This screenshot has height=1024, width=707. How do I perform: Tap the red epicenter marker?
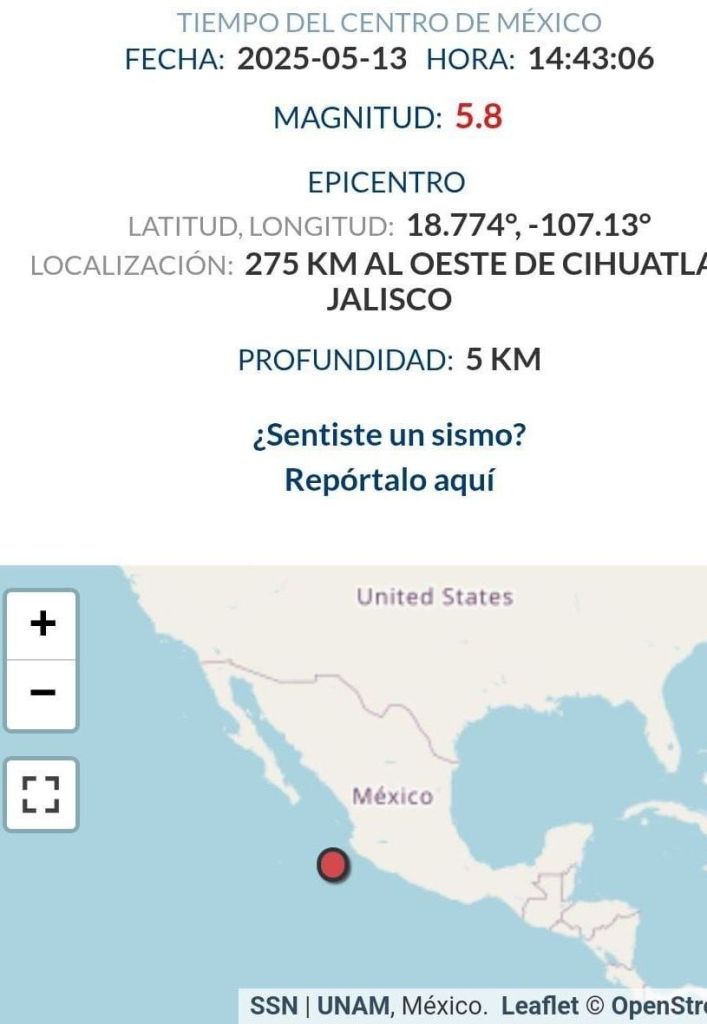[333, 865]
